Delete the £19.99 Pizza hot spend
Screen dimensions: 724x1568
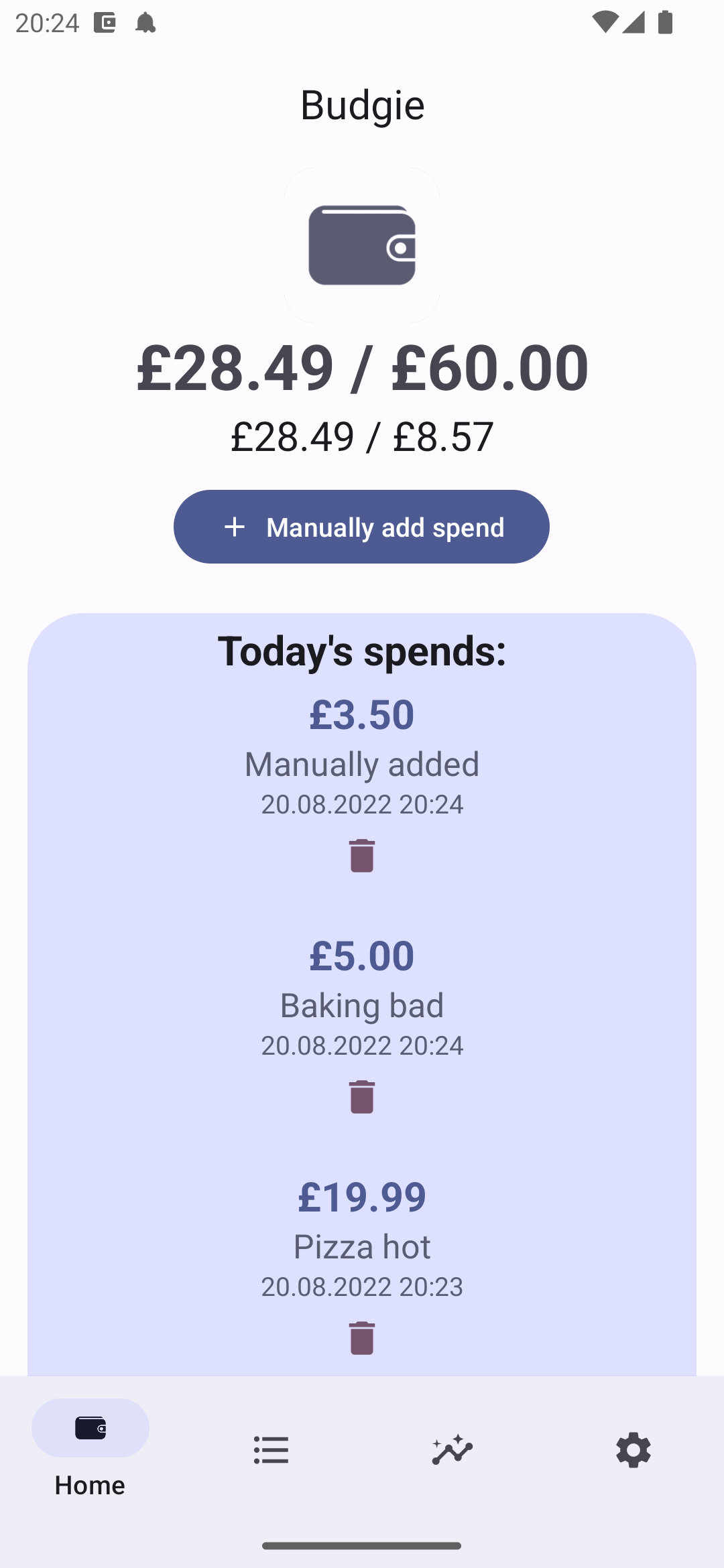(361, 1337)
